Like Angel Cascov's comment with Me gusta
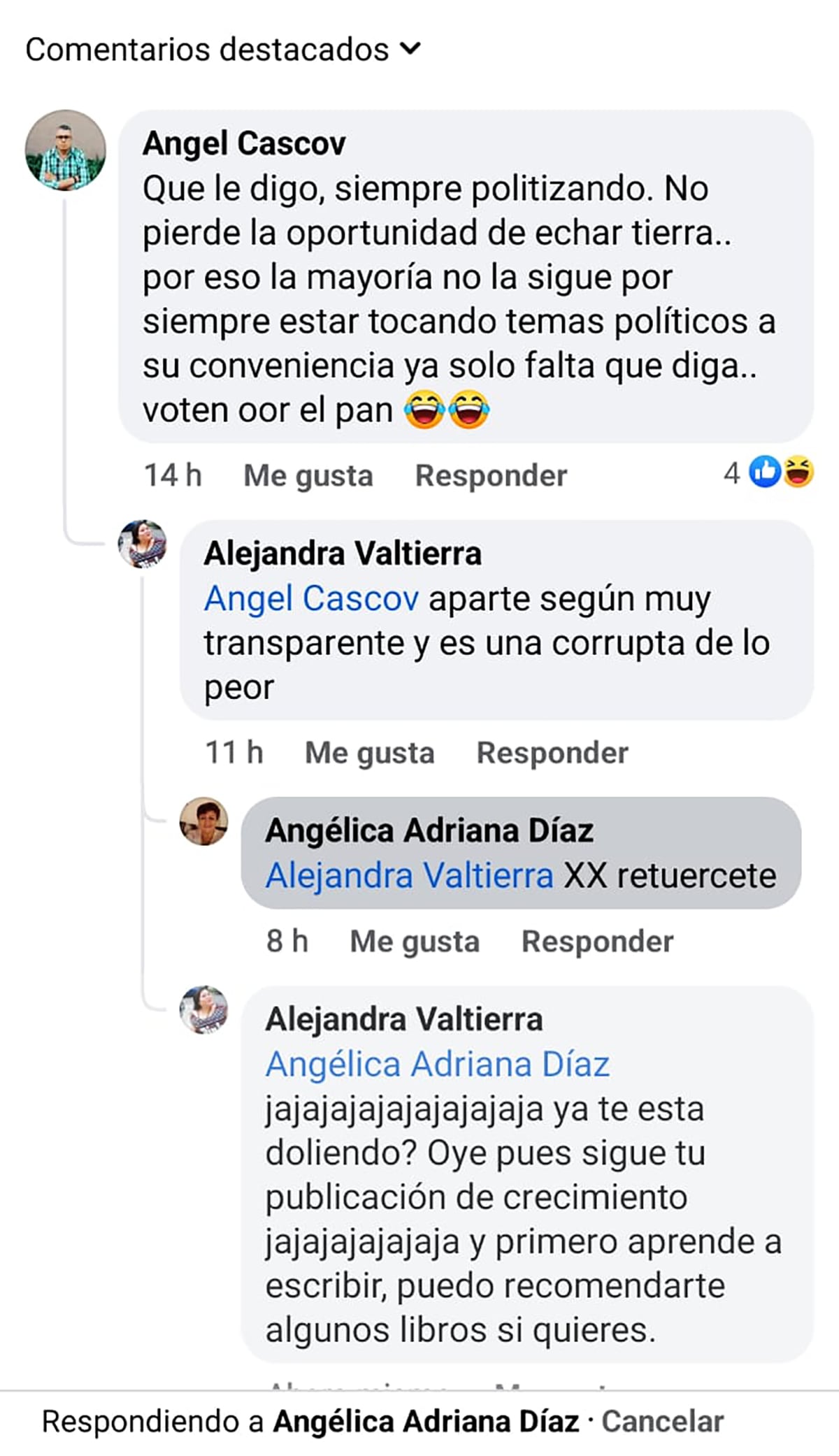 coord(306,475)
